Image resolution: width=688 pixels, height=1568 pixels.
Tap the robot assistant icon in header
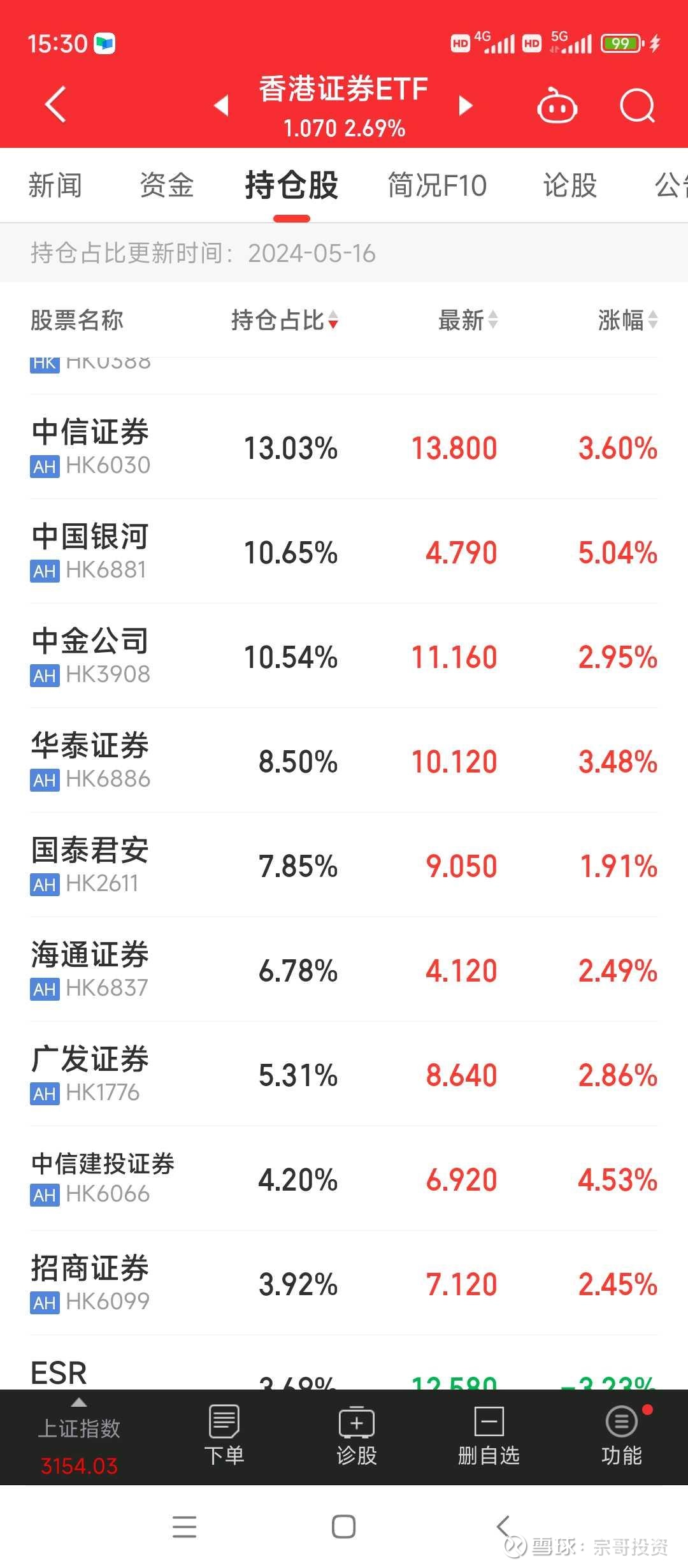click(x=556, y=105)
